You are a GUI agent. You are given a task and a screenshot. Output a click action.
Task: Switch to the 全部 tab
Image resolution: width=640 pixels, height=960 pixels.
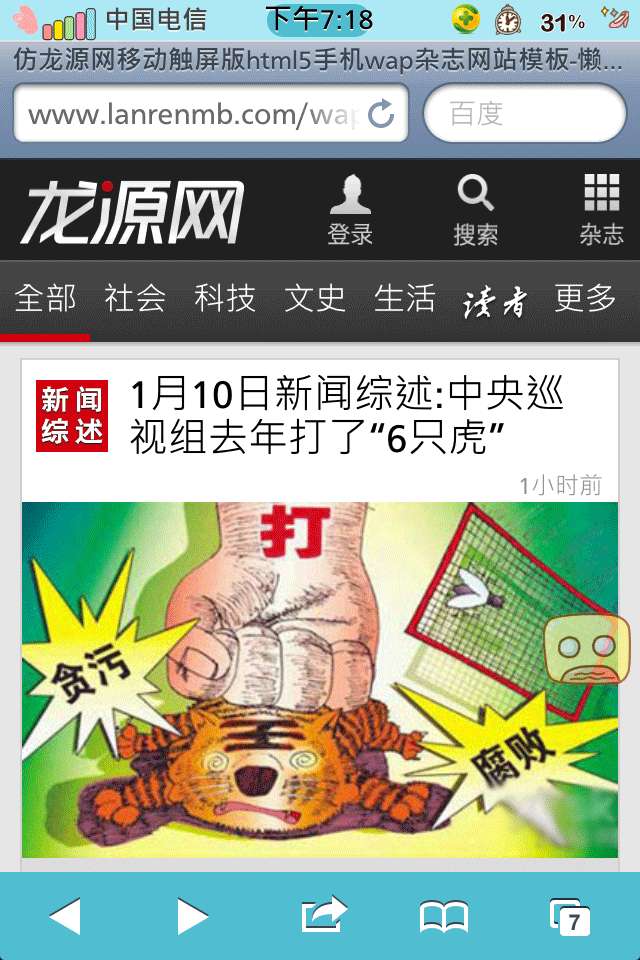(x=45, y=299)
